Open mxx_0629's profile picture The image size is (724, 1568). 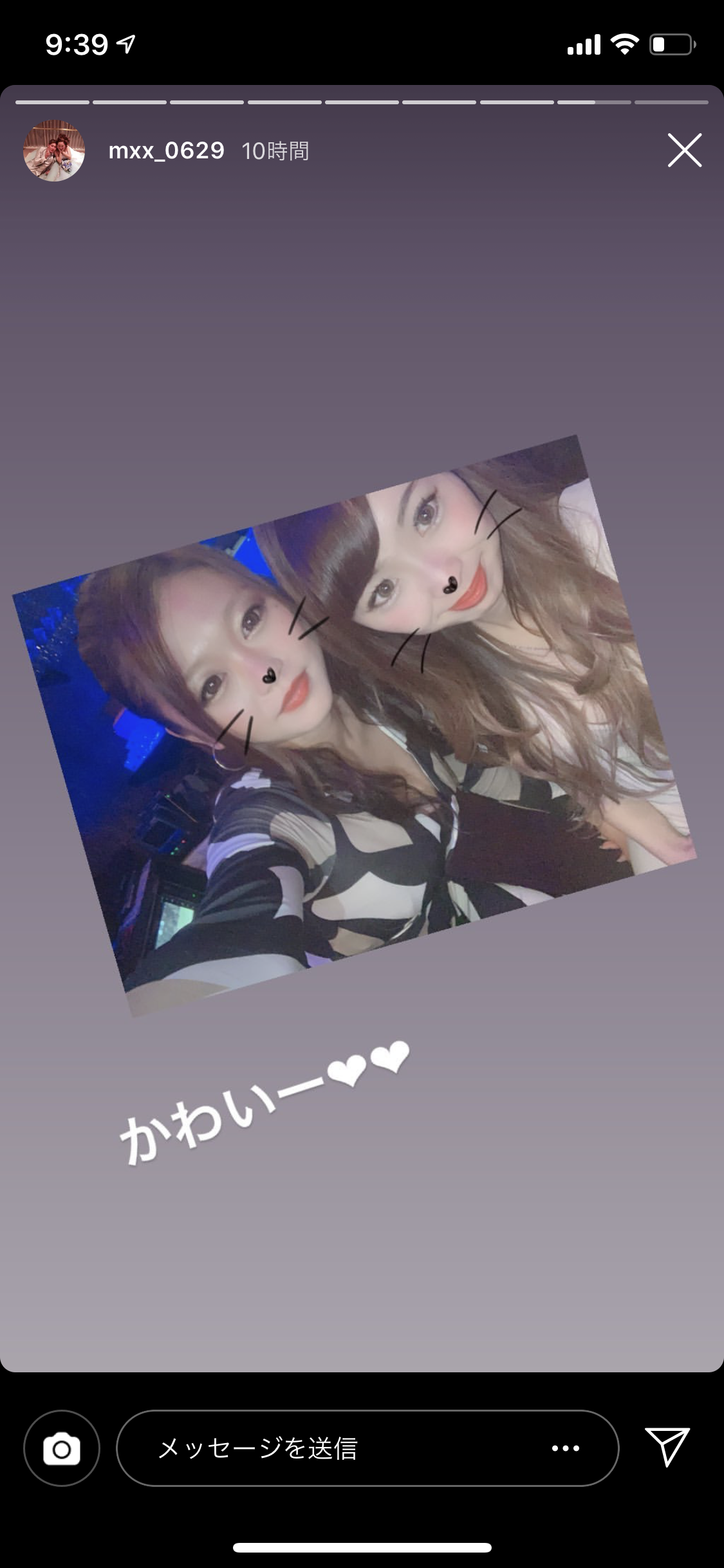(x=54, y=151)
